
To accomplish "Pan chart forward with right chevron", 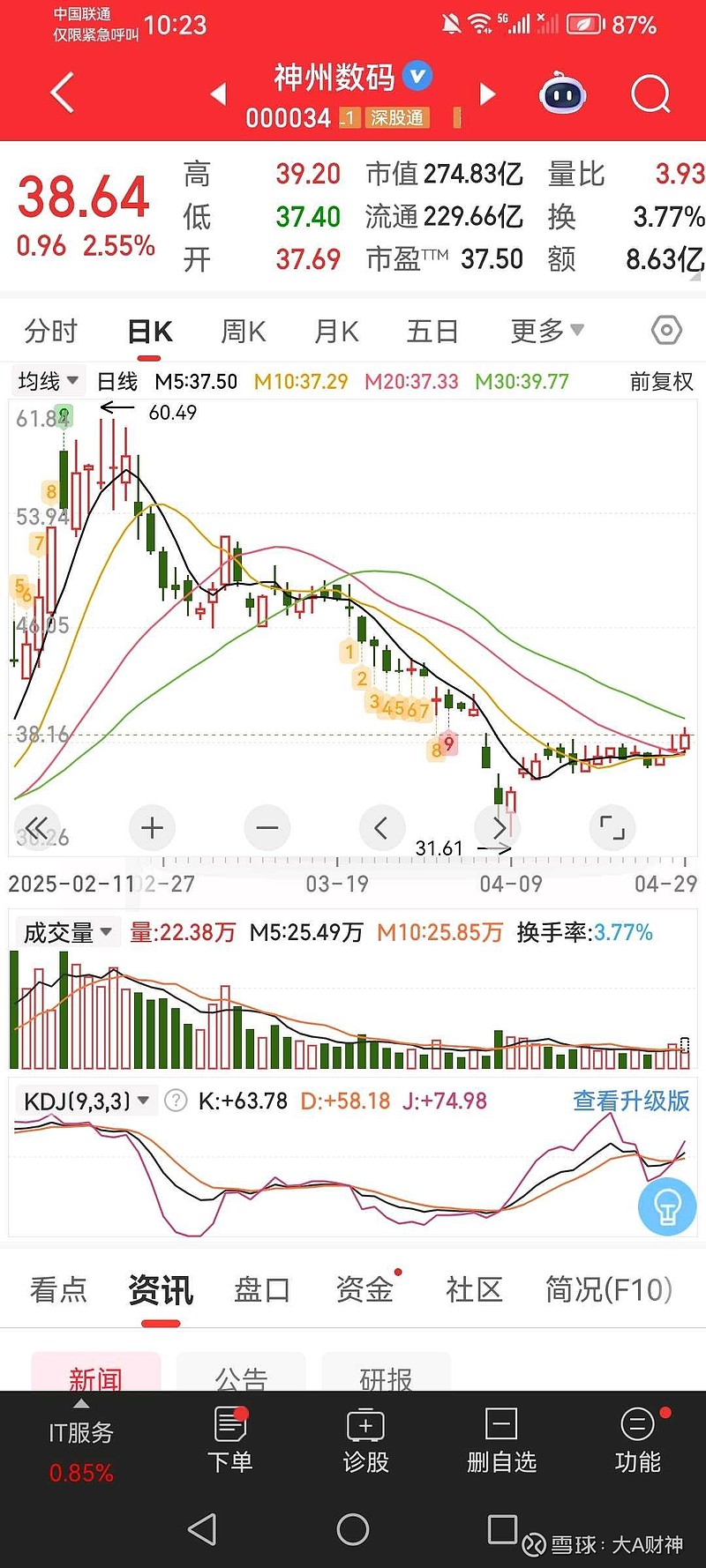I will [497, 827].
